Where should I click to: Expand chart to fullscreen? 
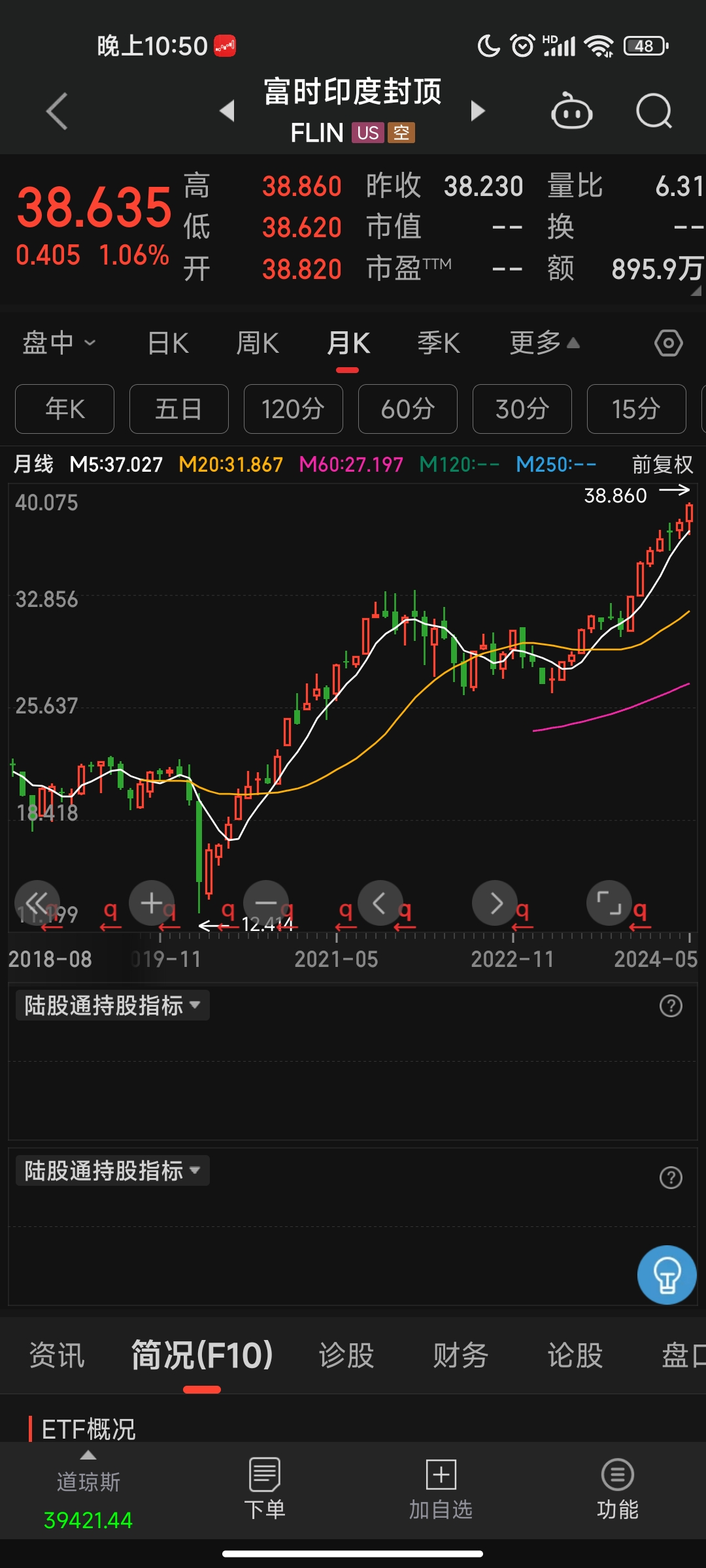click(x=609, y=903)
